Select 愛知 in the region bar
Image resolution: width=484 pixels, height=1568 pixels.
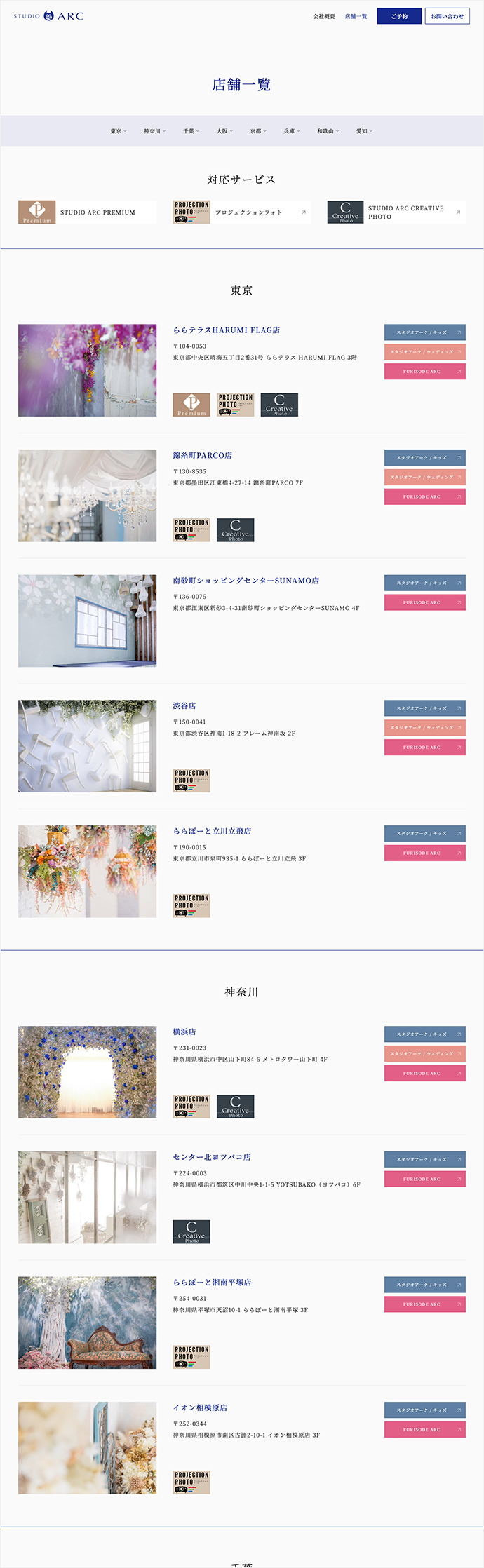(364, 131)
